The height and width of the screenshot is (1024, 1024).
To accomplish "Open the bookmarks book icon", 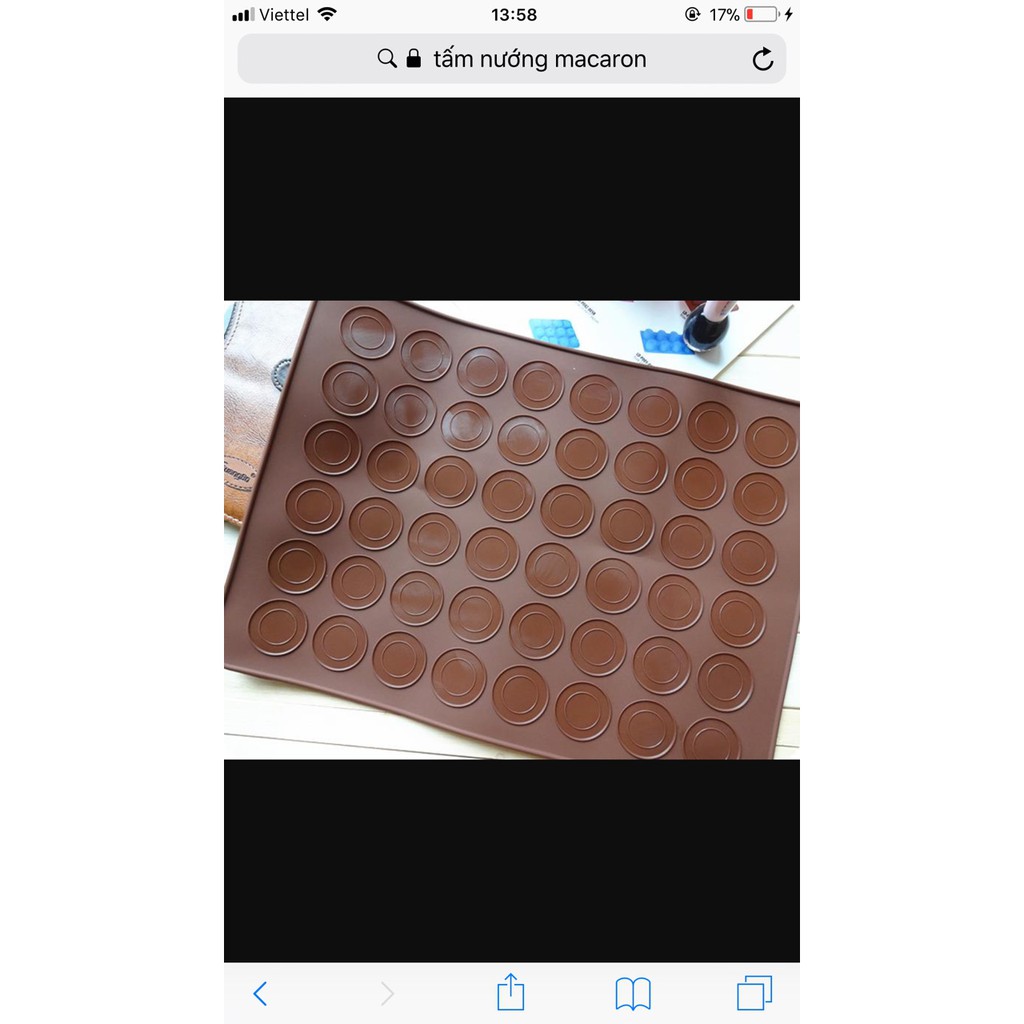I will click(633, 993).
